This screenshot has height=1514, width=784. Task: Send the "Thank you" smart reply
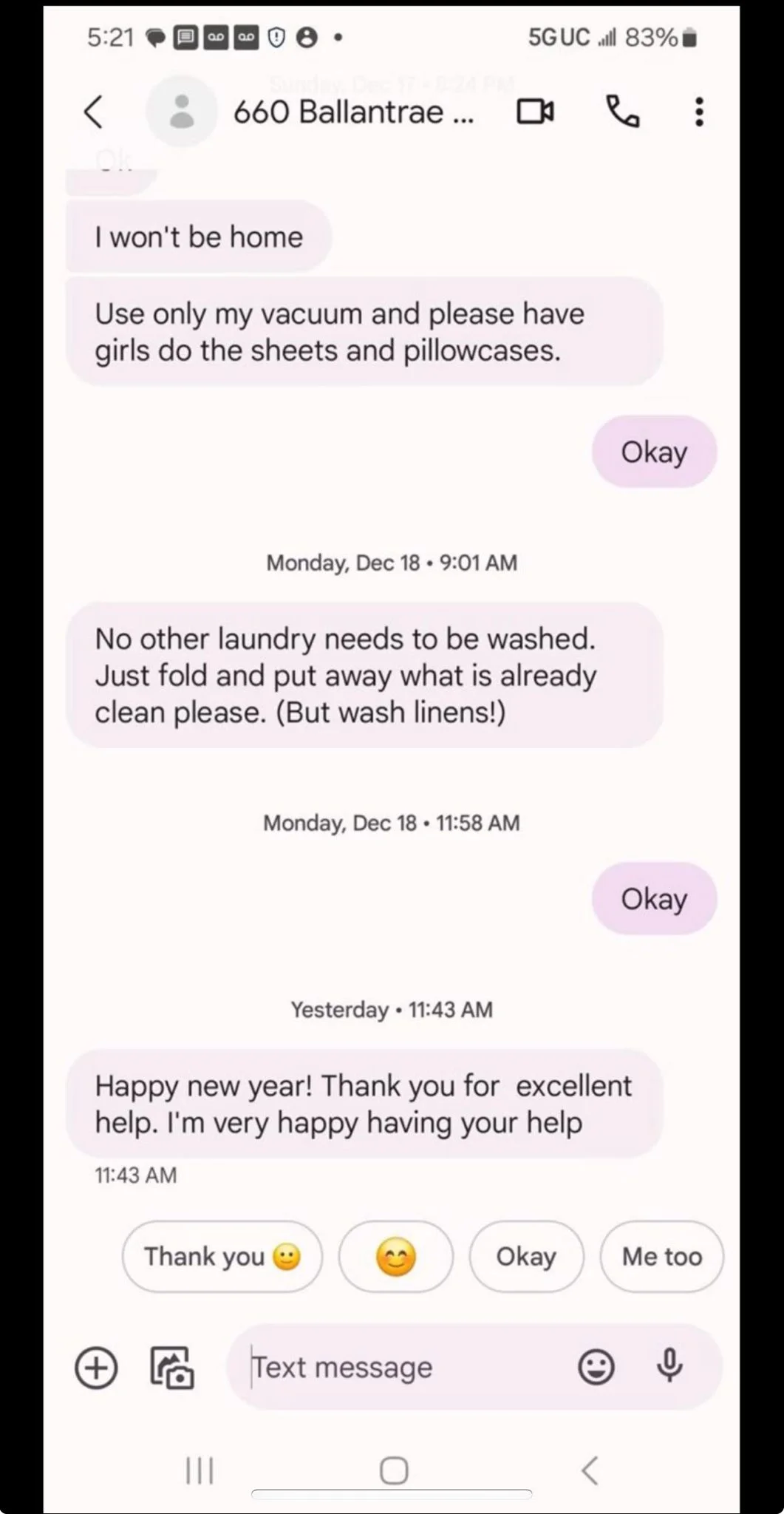pos(222,1256)
